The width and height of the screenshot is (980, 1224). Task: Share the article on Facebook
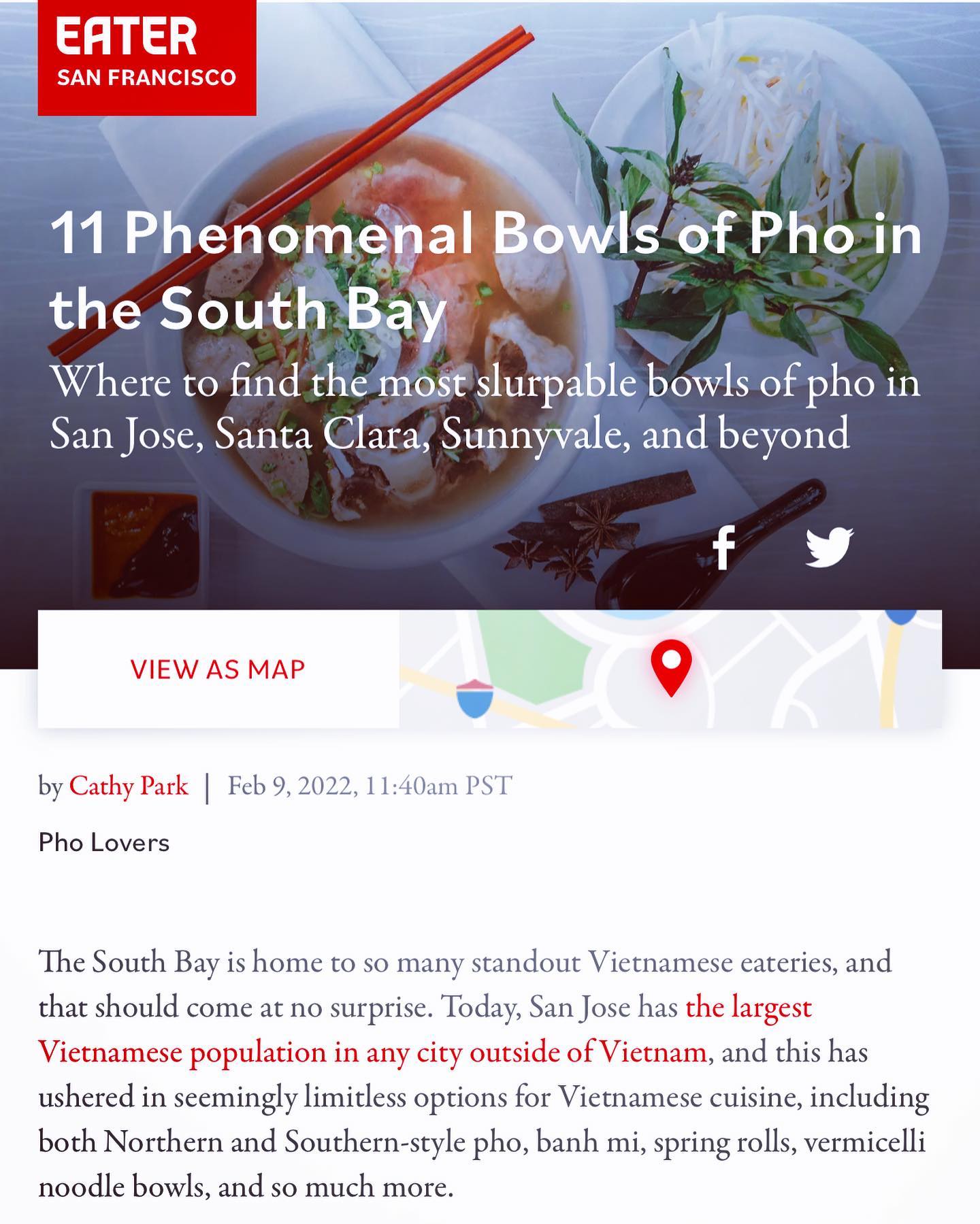coord(723,548)
